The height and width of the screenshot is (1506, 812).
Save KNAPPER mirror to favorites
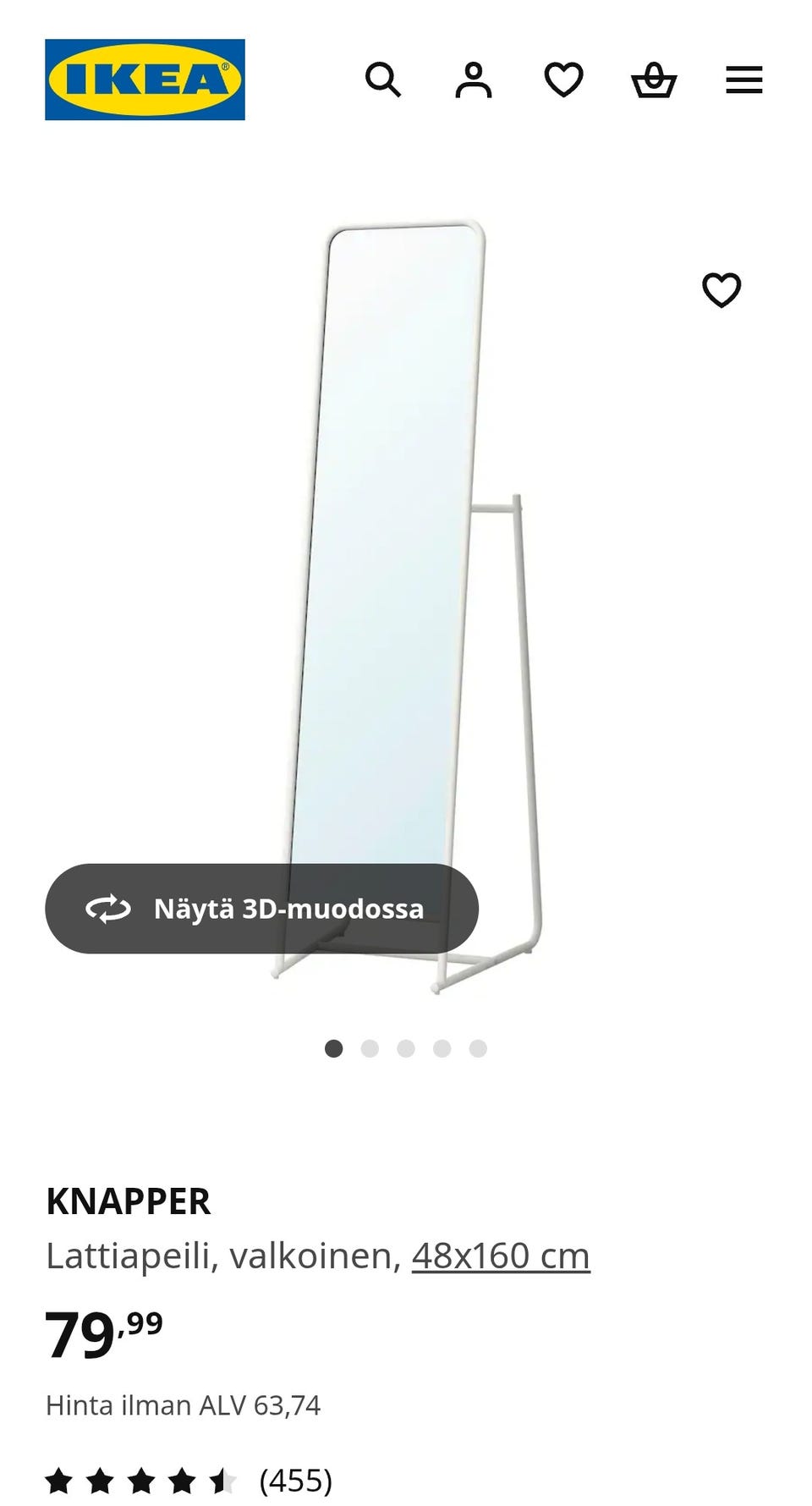(721, 290)
